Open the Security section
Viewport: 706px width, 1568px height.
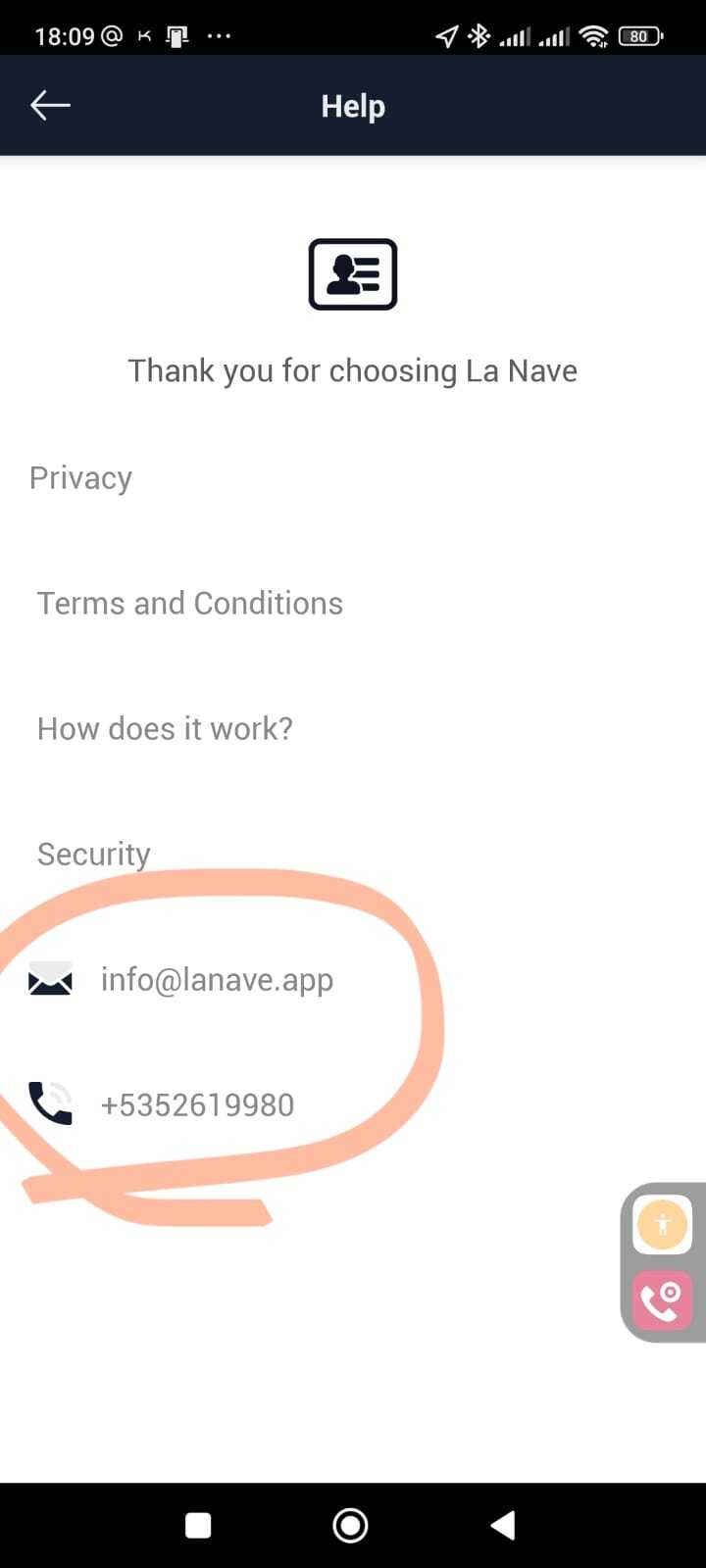click(x=93, y=855)
